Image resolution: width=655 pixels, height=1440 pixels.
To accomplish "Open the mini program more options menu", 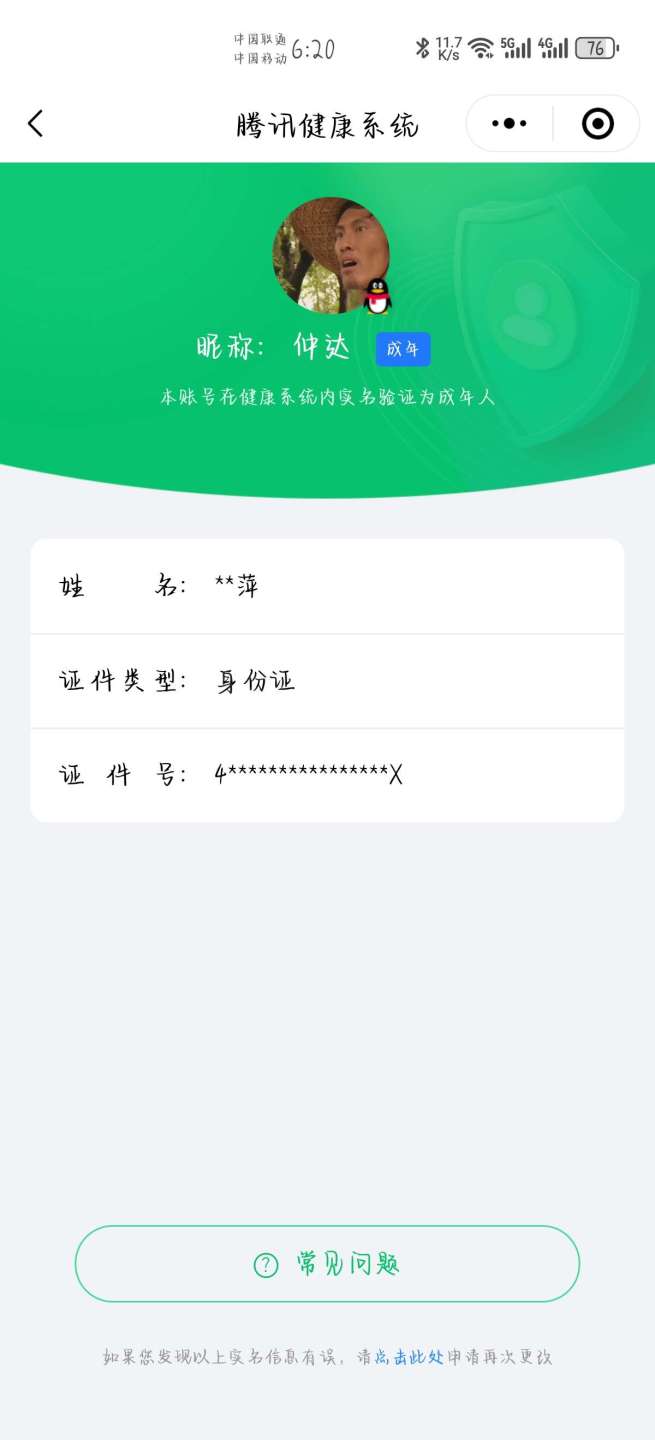I will pyautogui.click(x=509, y=124).
